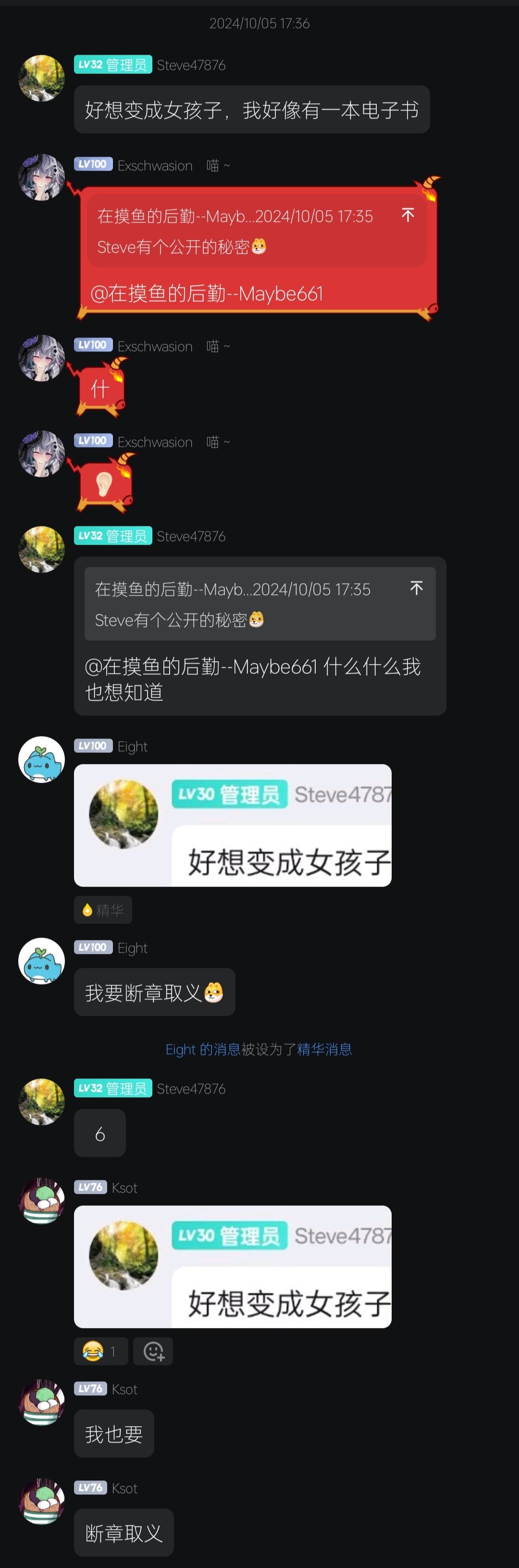Open Exschwasion's avatar beside the '什' message

pyautogui.click(x=41, y=358)
